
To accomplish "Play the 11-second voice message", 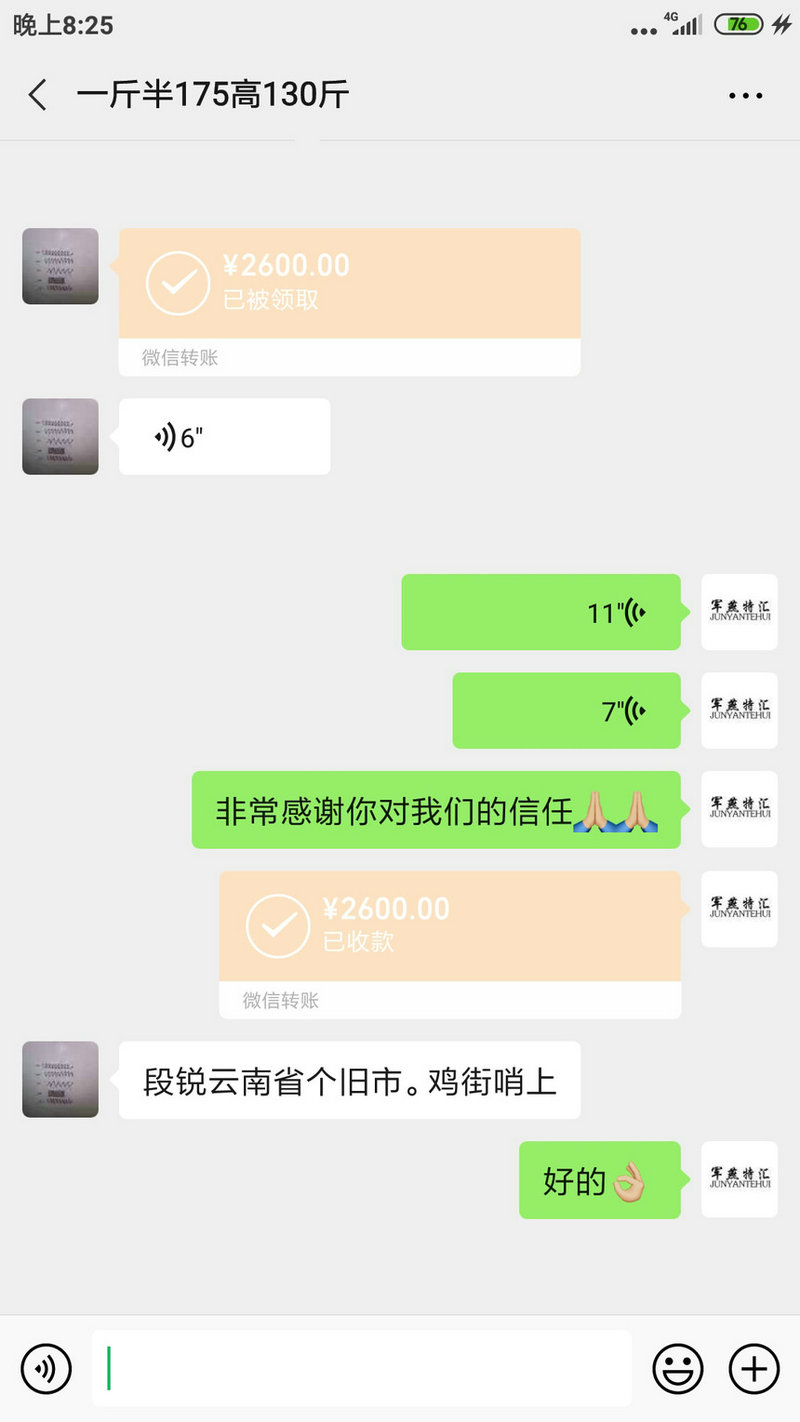I will 541,612.
